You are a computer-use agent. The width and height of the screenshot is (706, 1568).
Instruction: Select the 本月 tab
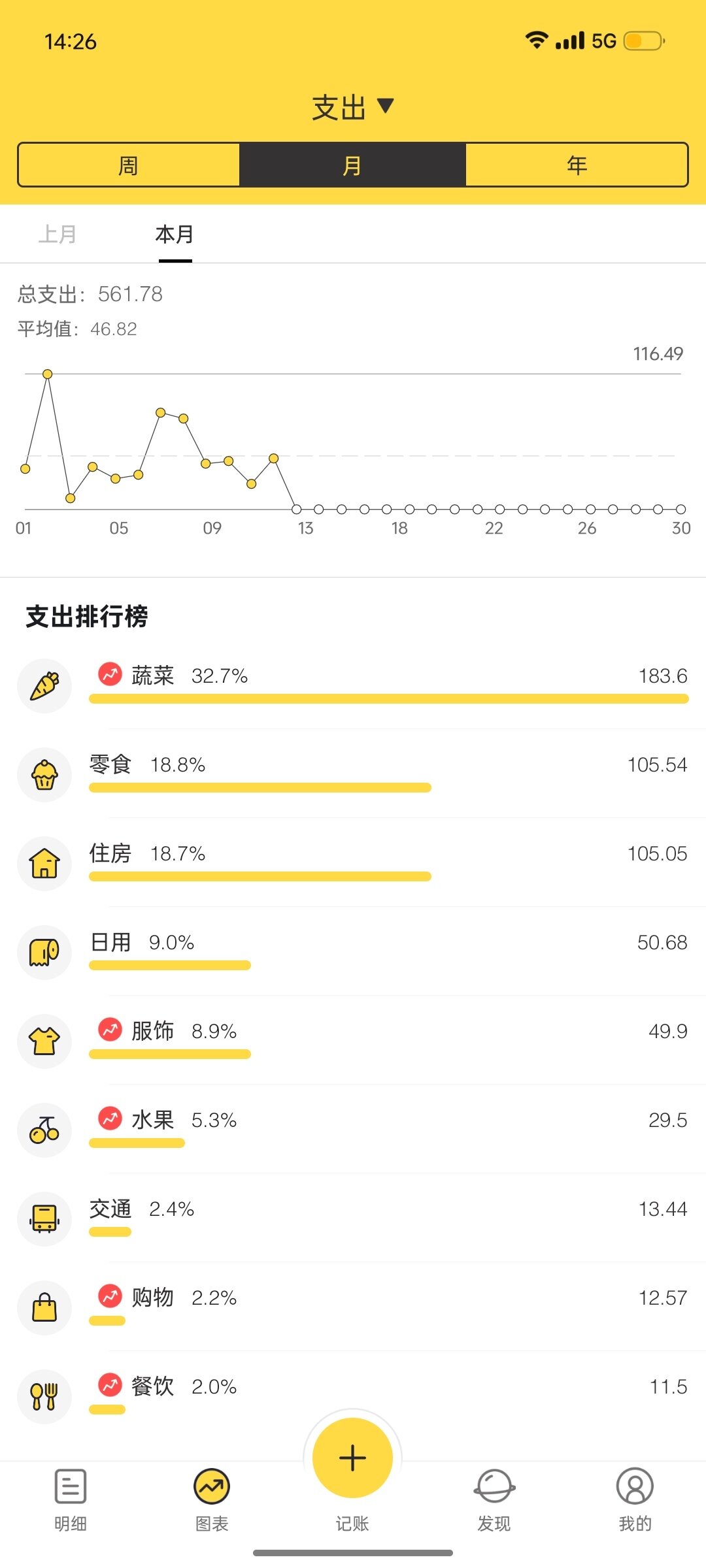coord(175,234)
